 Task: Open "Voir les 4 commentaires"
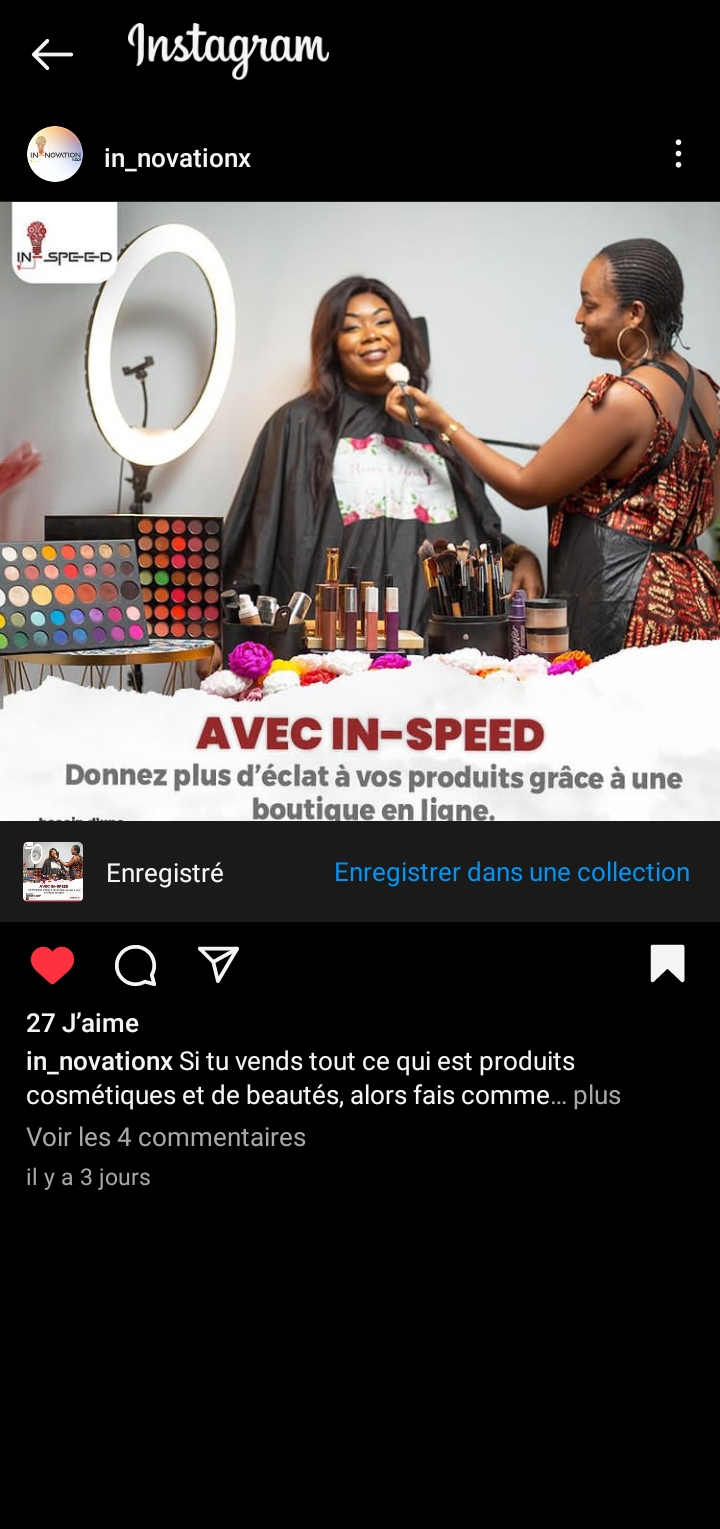[x=166, y=1137]
